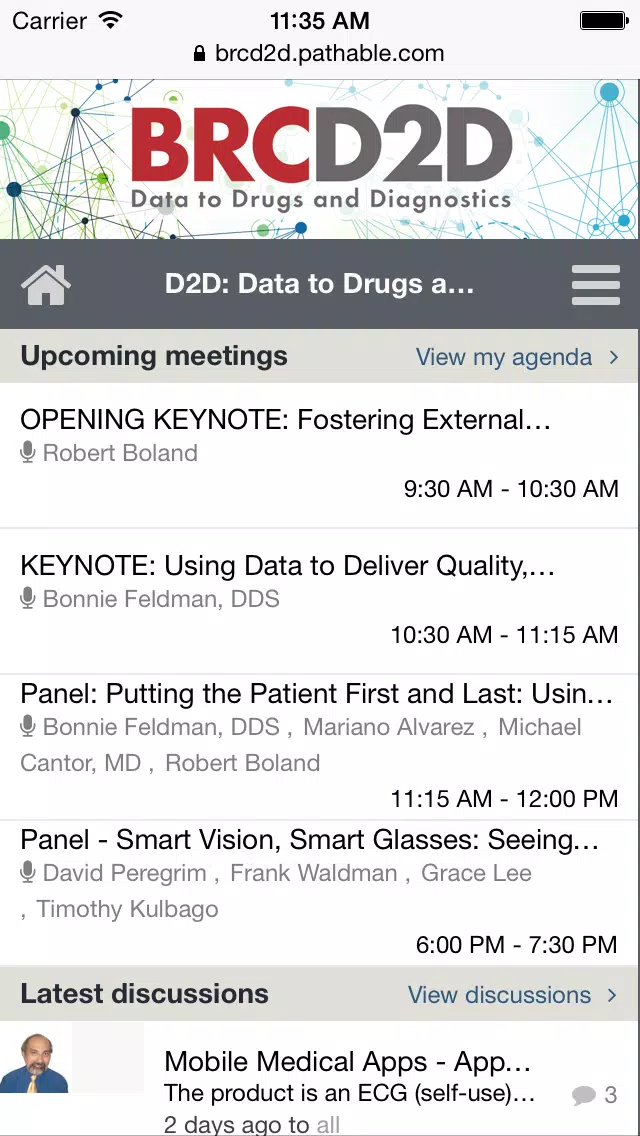The width and height of the screenshot is (640, 1136).
Task: Open the OPENING KEYNOTE session by Robert Boland
Action: pos(320,455)
